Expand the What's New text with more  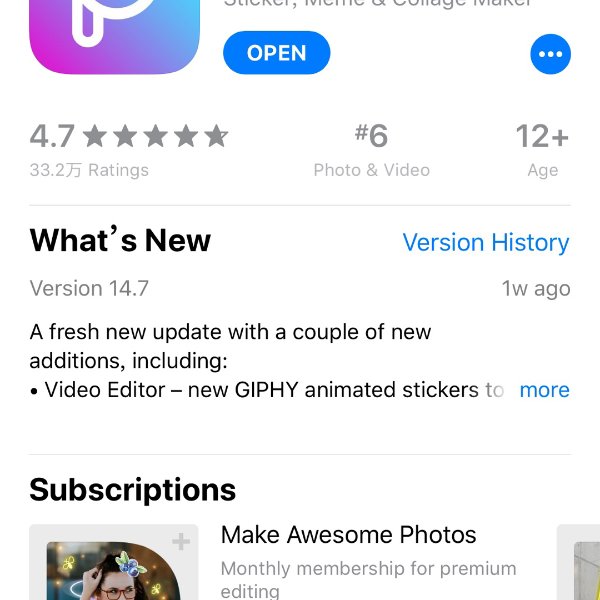544,390
